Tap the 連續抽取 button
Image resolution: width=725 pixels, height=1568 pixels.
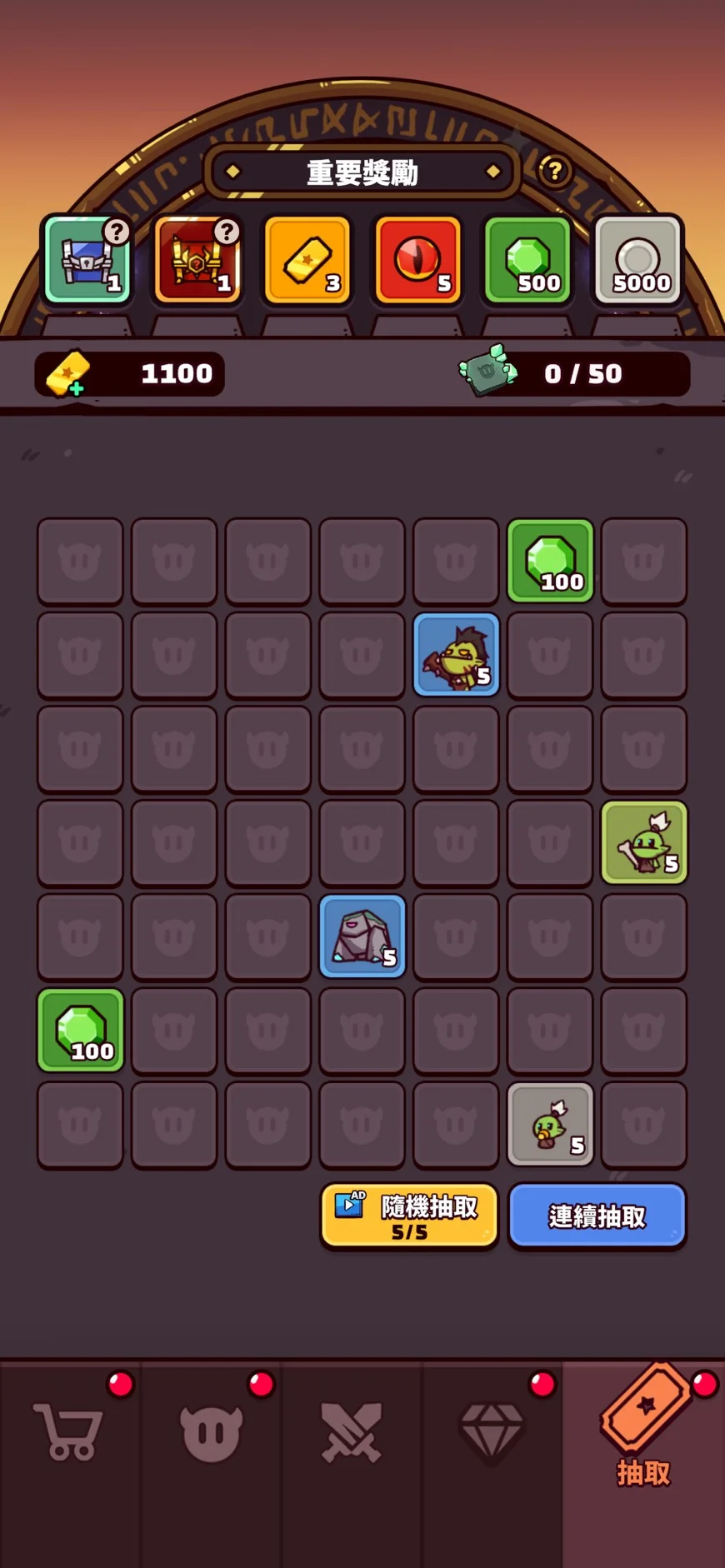[597, 1216]
